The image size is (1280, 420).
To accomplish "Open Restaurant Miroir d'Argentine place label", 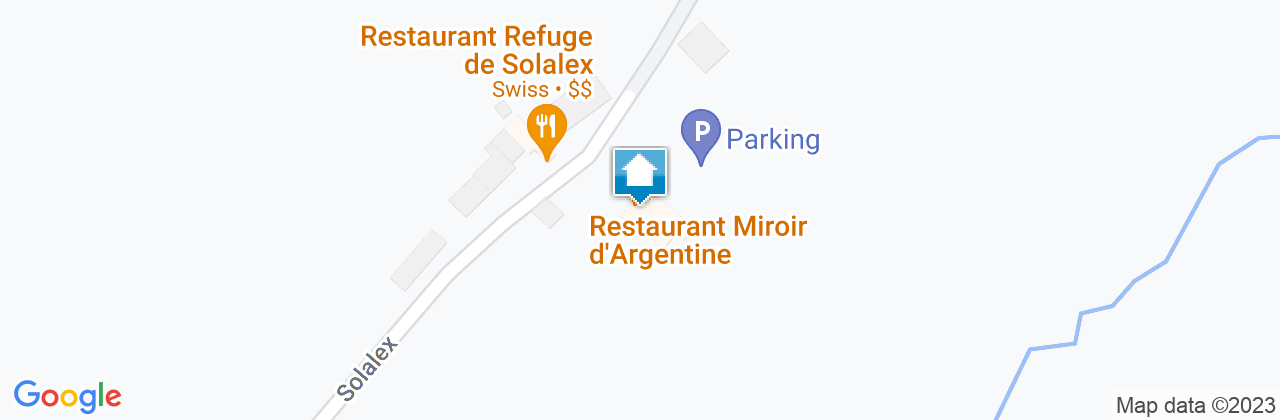I will [x=697, y=241].
